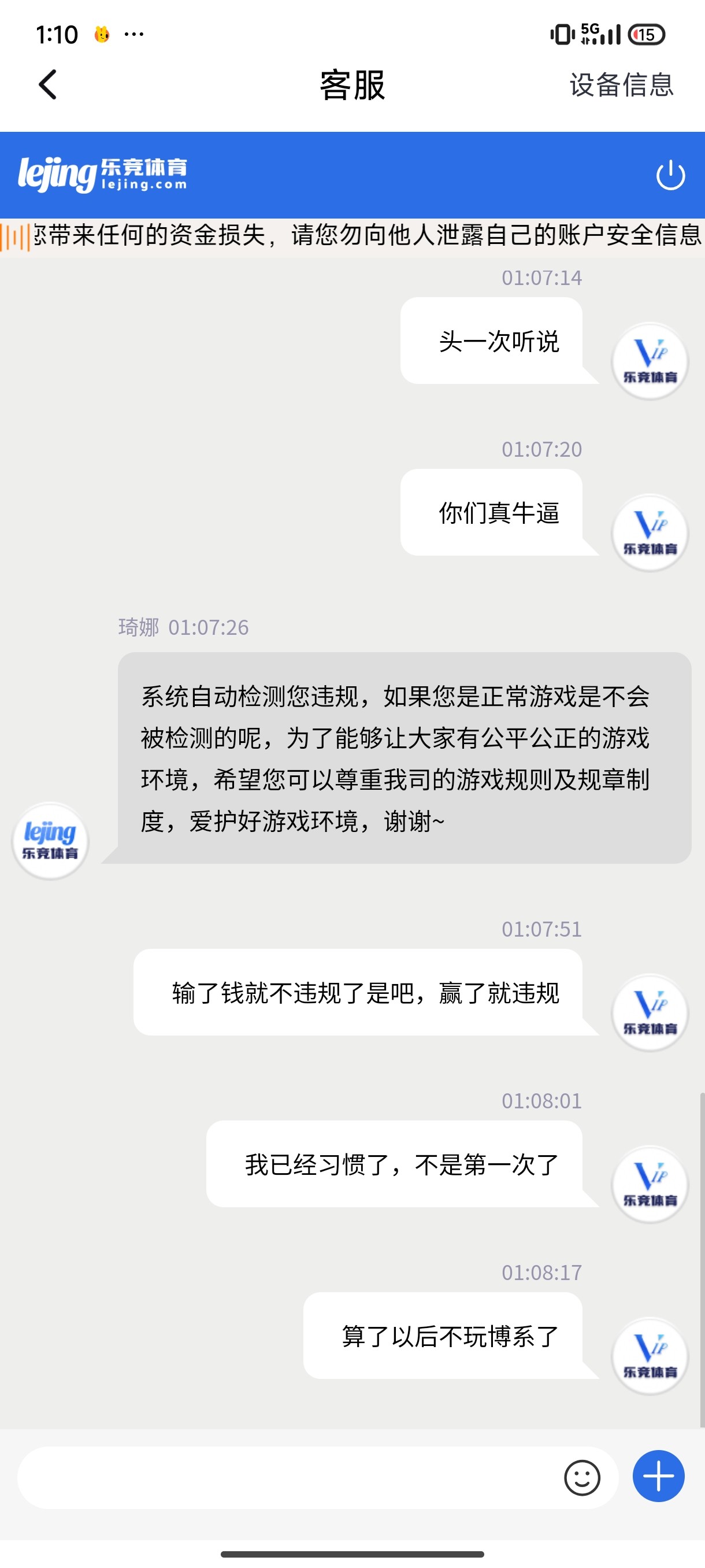Select the 客服 title tab
Image resolution: width=705 pixels, height=1568 pixels.
pyautogui.click(x=351, y=86)
